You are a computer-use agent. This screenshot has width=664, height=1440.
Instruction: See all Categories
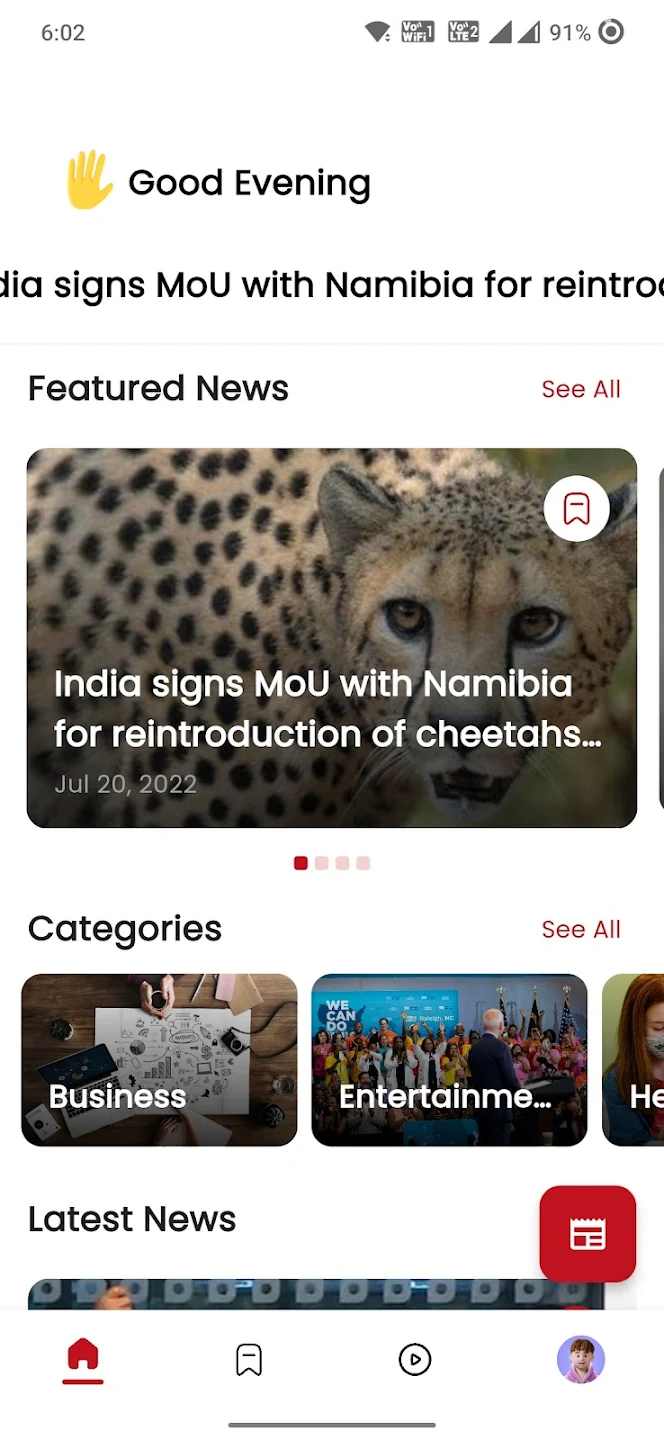point(580,929)
